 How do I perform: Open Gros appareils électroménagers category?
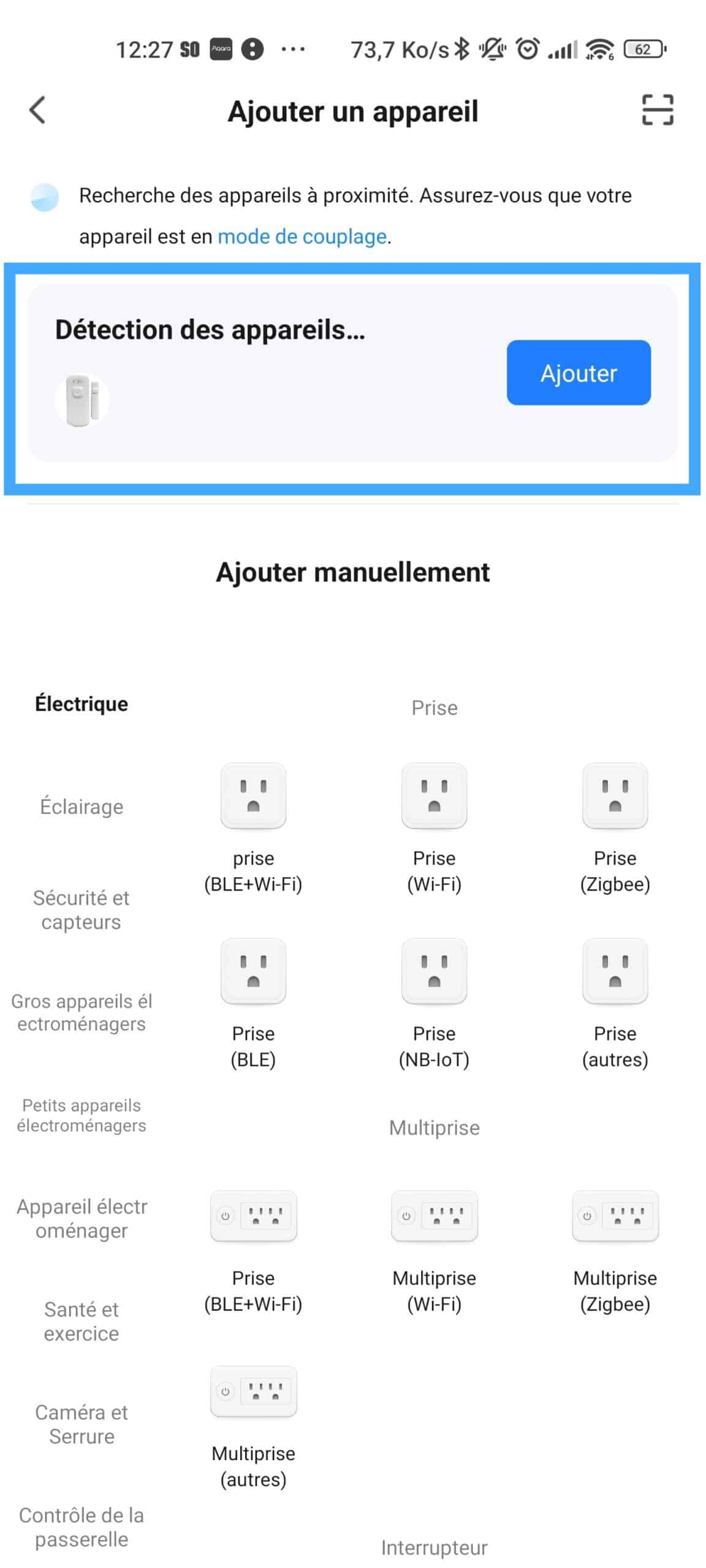pos(82,1012)
